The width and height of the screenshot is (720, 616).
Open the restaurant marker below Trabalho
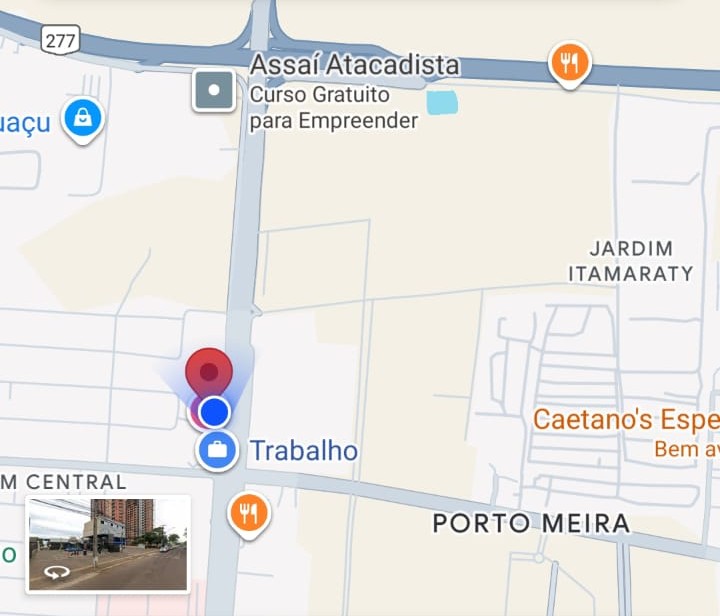(x=248, y=514)
